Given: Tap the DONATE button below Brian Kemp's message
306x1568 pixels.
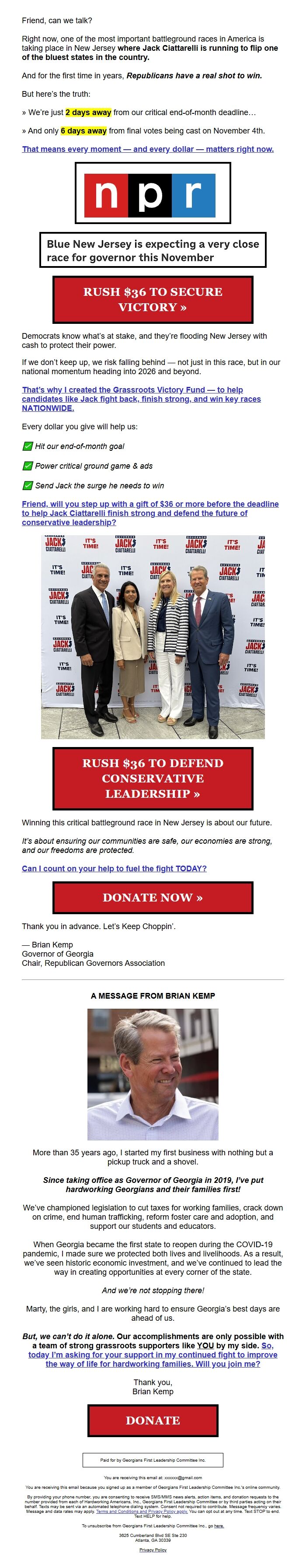Looking at the screenshot, I should coord(153,1420).
